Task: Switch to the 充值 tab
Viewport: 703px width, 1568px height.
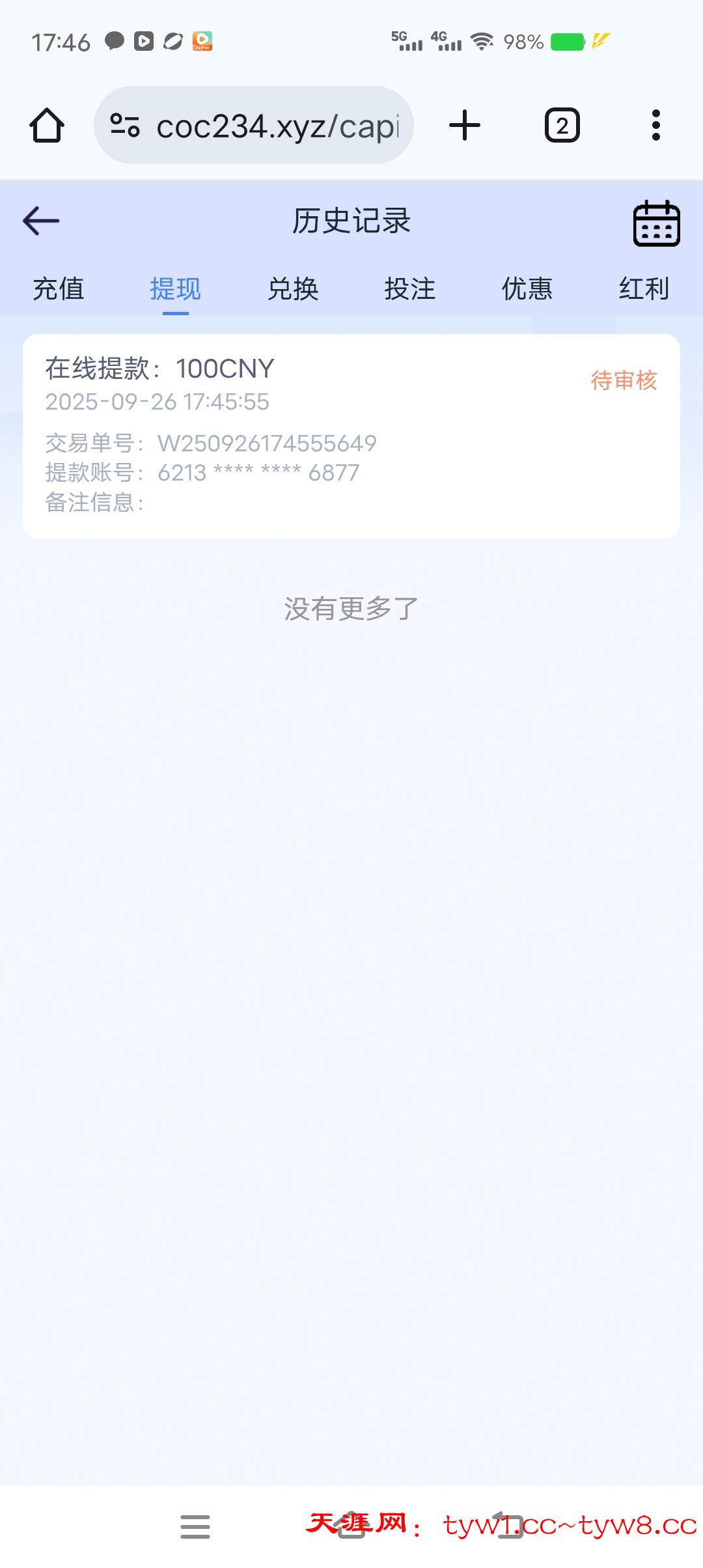Action: (x=59, y=288)
